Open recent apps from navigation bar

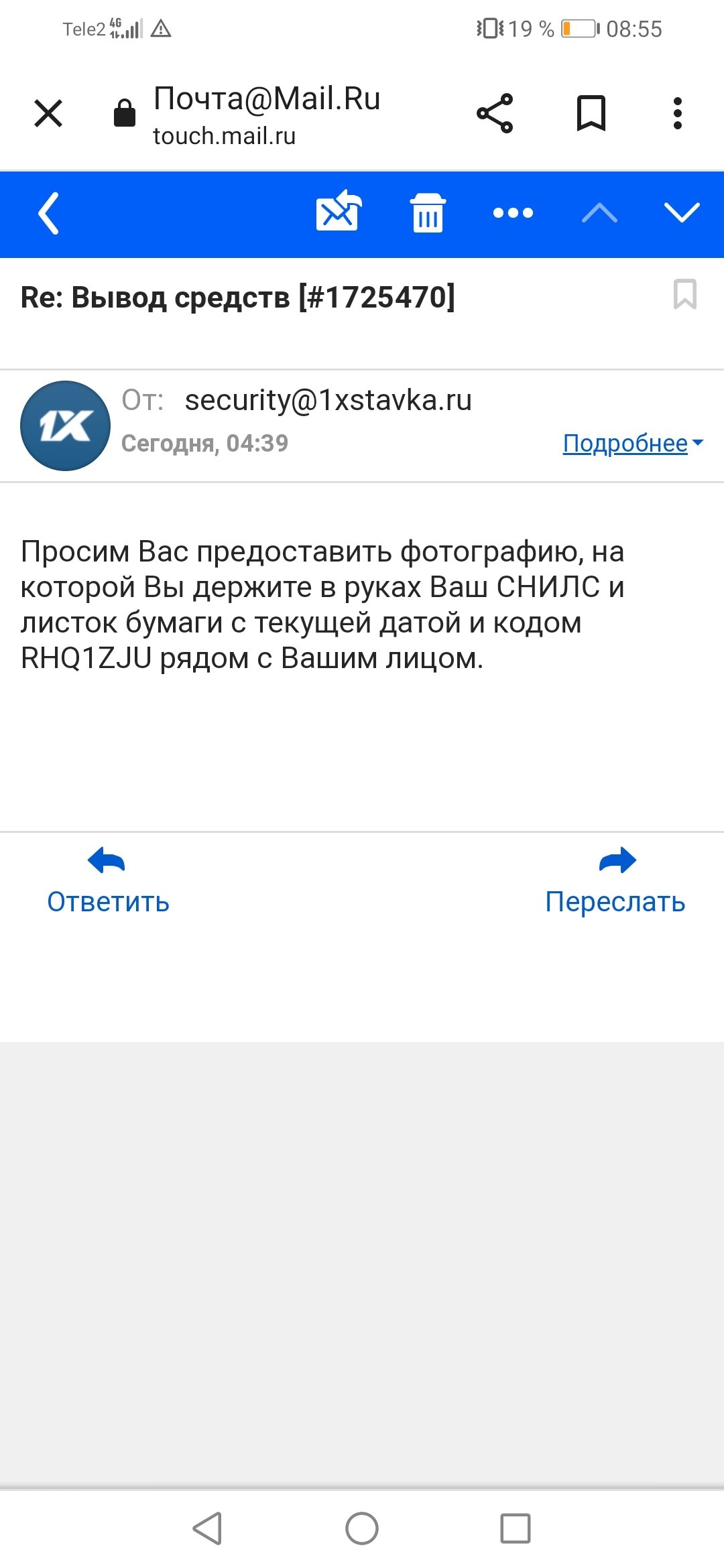point(516,1528)
